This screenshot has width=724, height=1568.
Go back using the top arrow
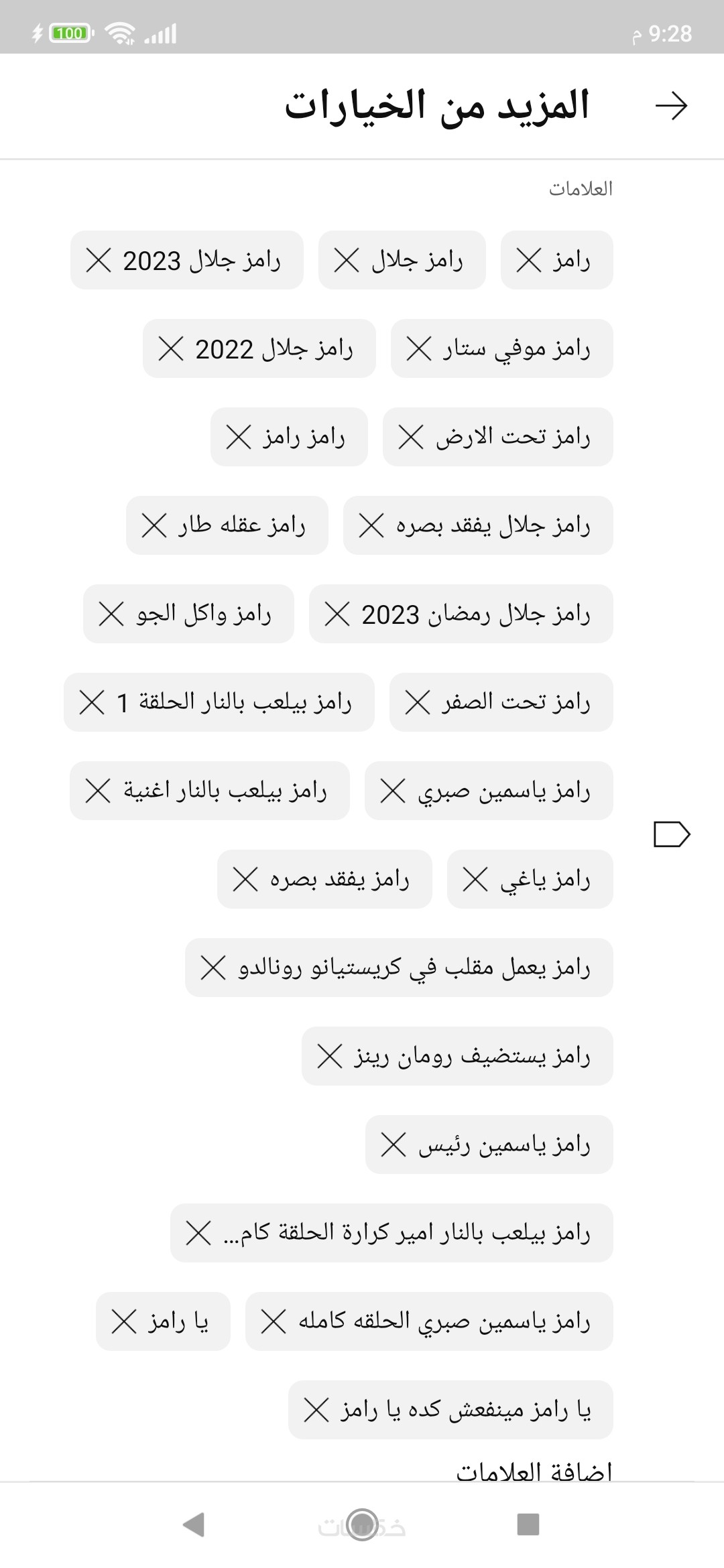[671, 106]
